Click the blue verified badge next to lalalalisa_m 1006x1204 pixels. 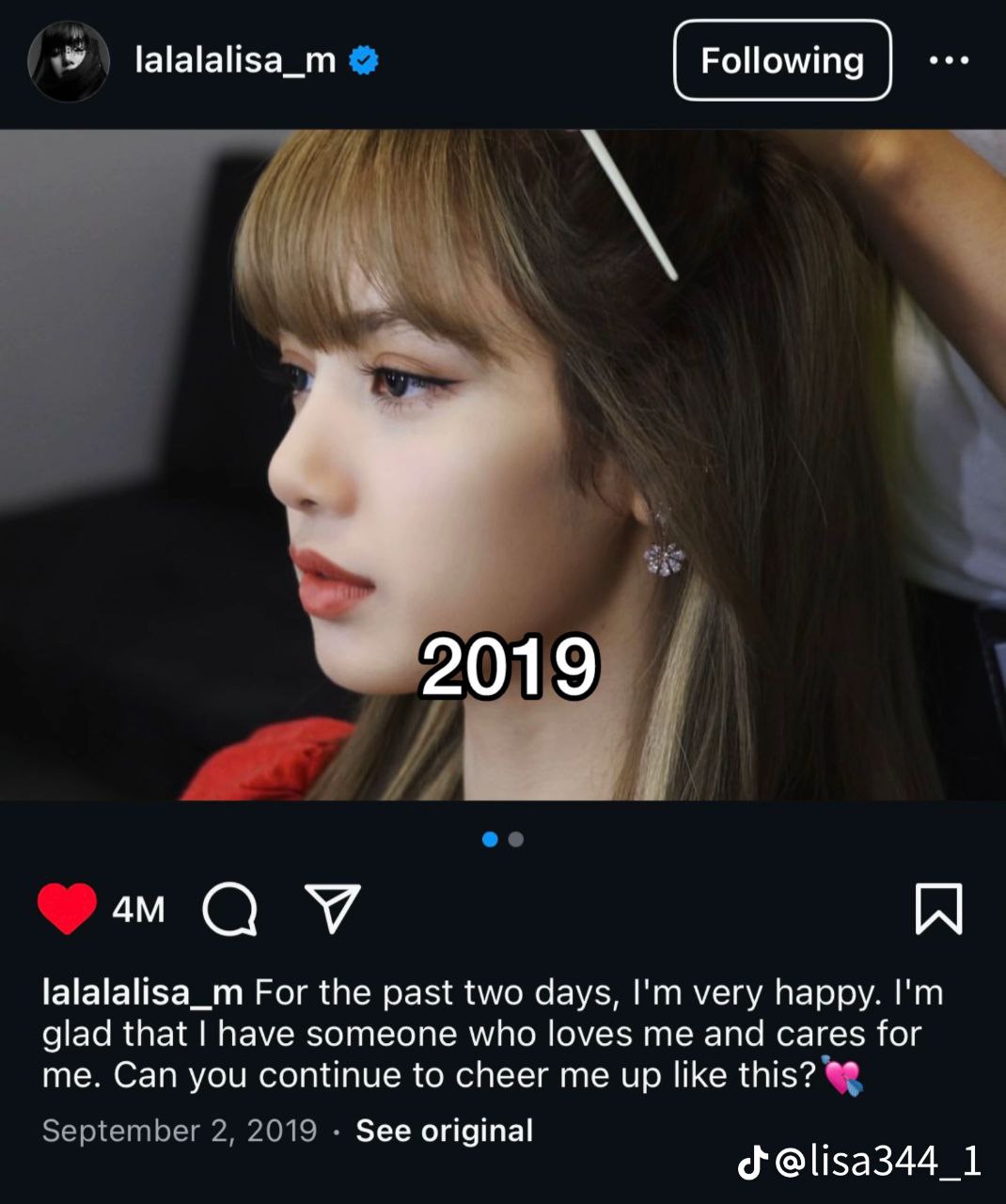click(361, 59)
